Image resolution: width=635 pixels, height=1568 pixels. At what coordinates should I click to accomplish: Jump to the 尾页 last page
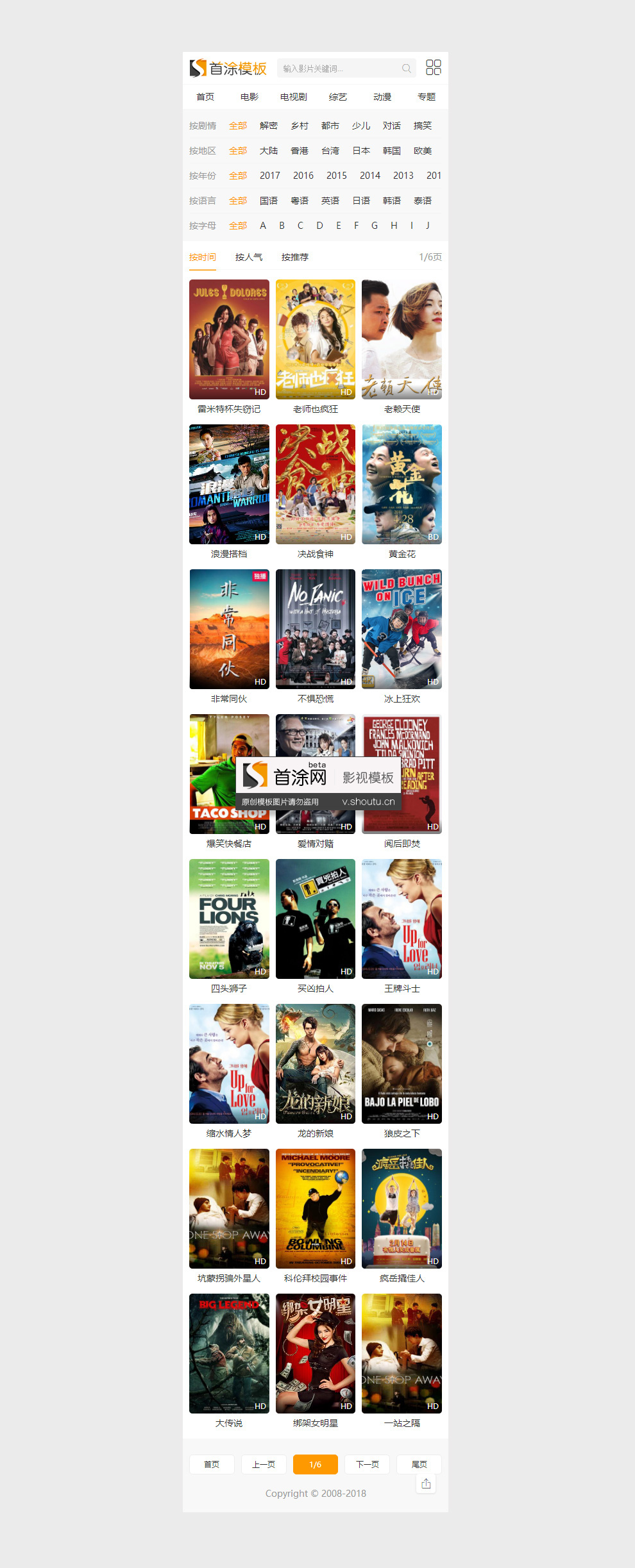(419, 1464)
